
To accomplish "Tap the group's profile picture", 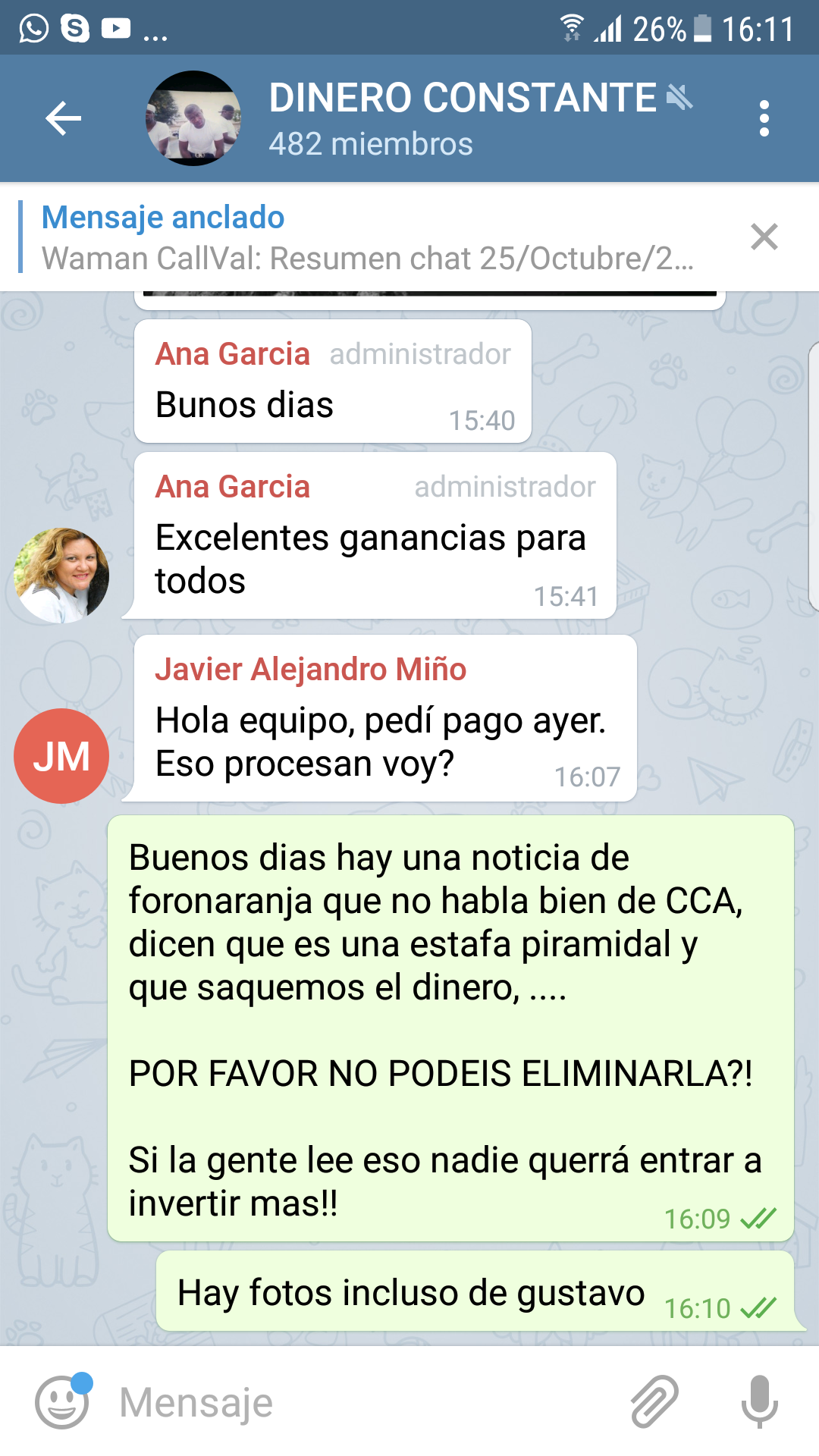I will coord(194,118).
